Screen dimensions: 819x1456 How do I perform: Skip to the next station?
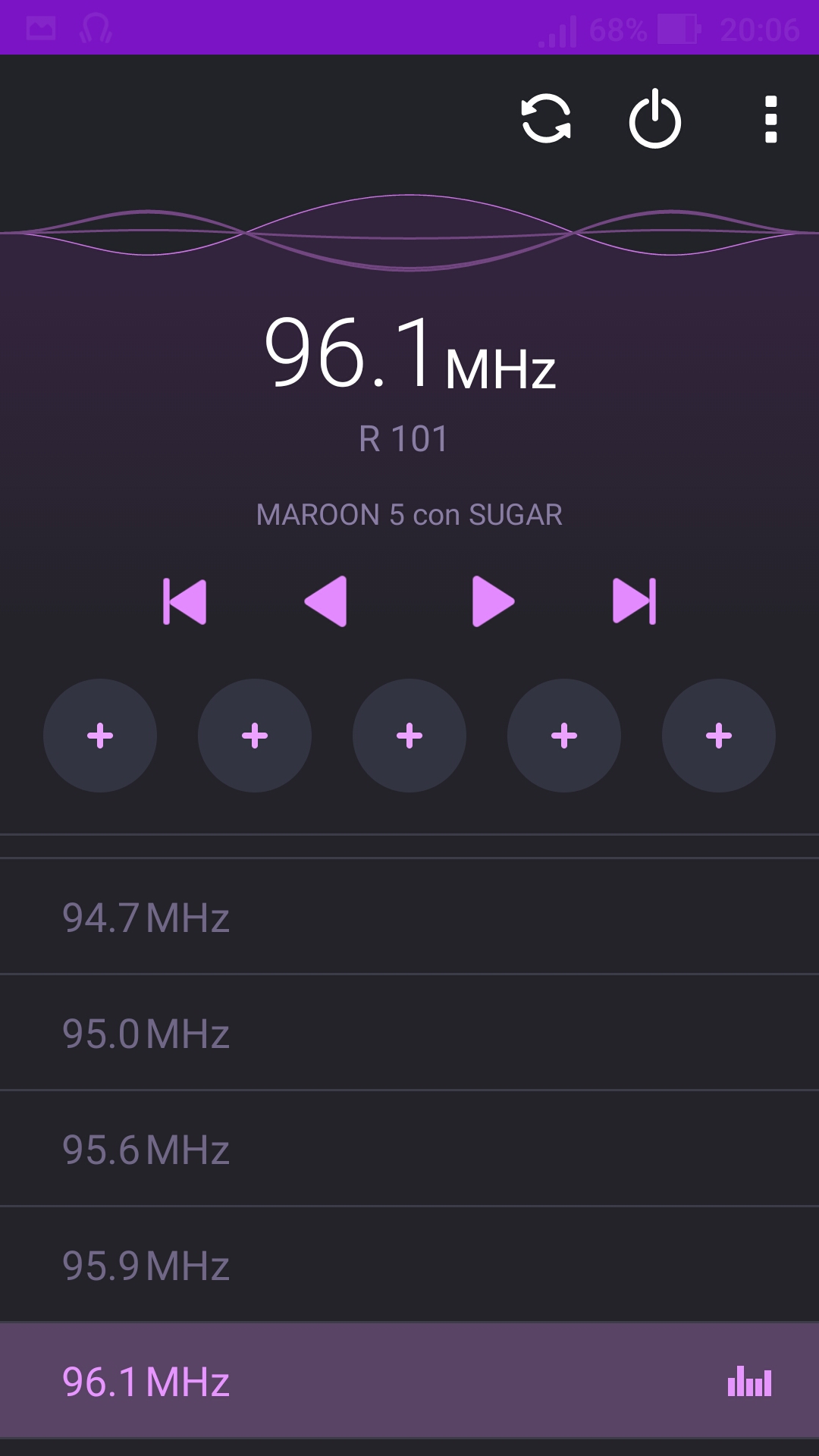coord(634,601)
